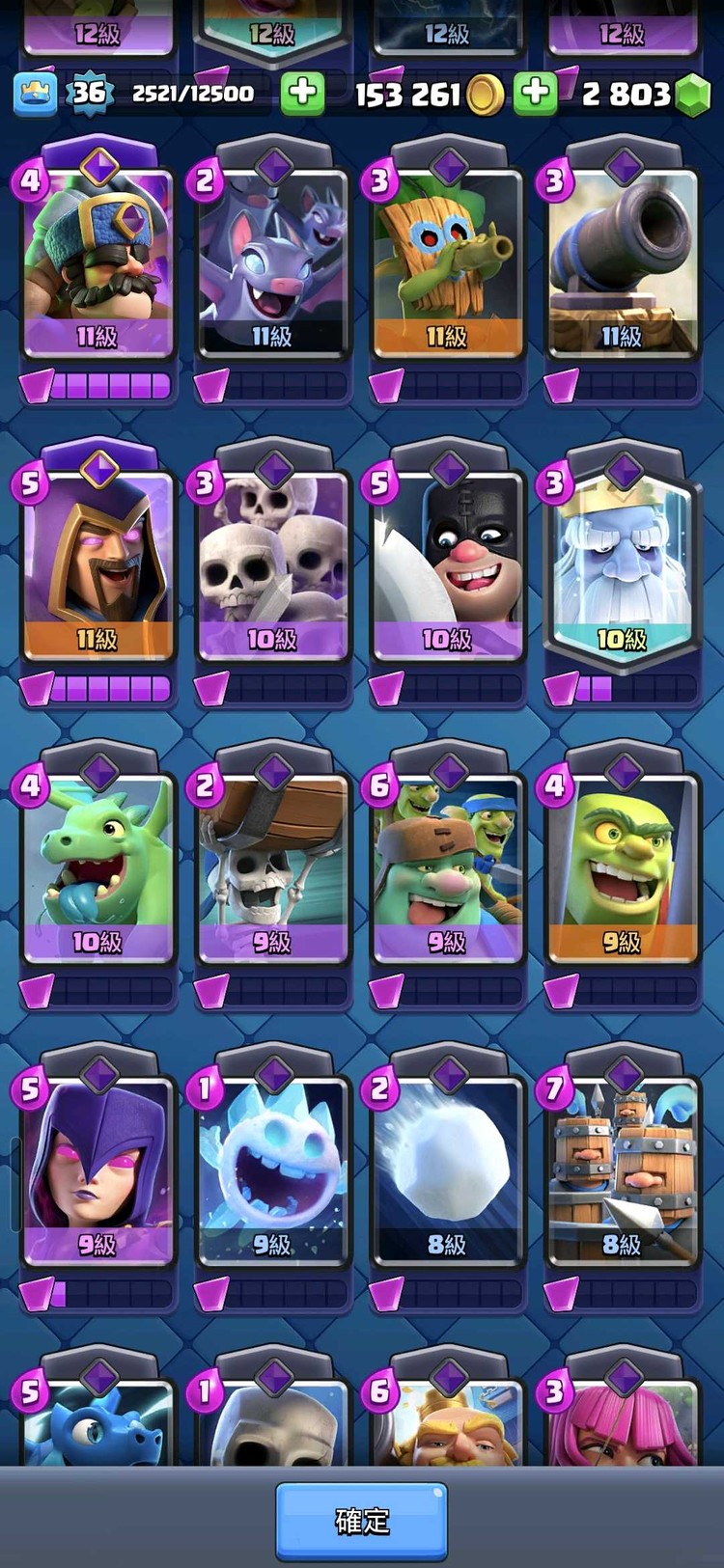Add more gems with the plus button
The image size is (724, 1568).
(x=536, y=93)
